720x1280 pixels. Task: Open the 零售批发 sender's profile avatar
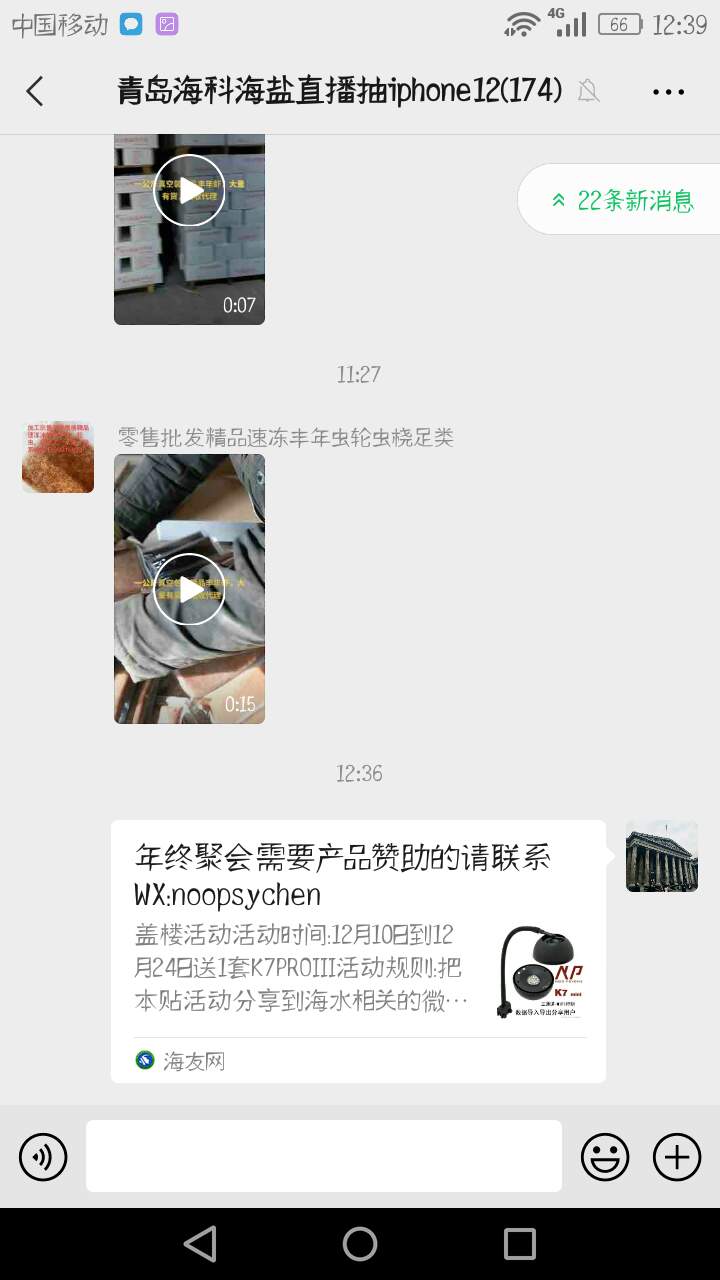pos(58,457)
